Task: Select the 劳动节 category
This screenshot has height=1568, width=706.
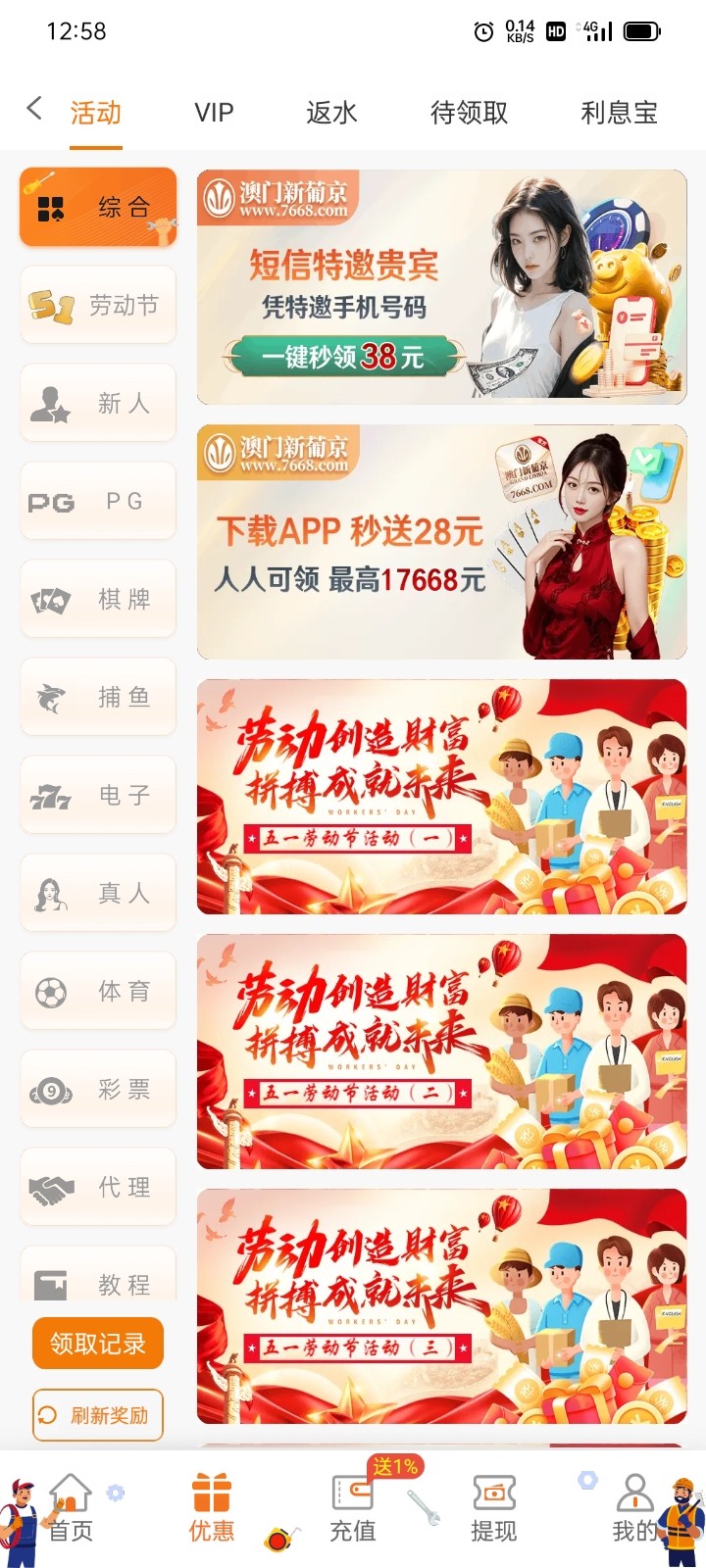Action: (98, 306)
